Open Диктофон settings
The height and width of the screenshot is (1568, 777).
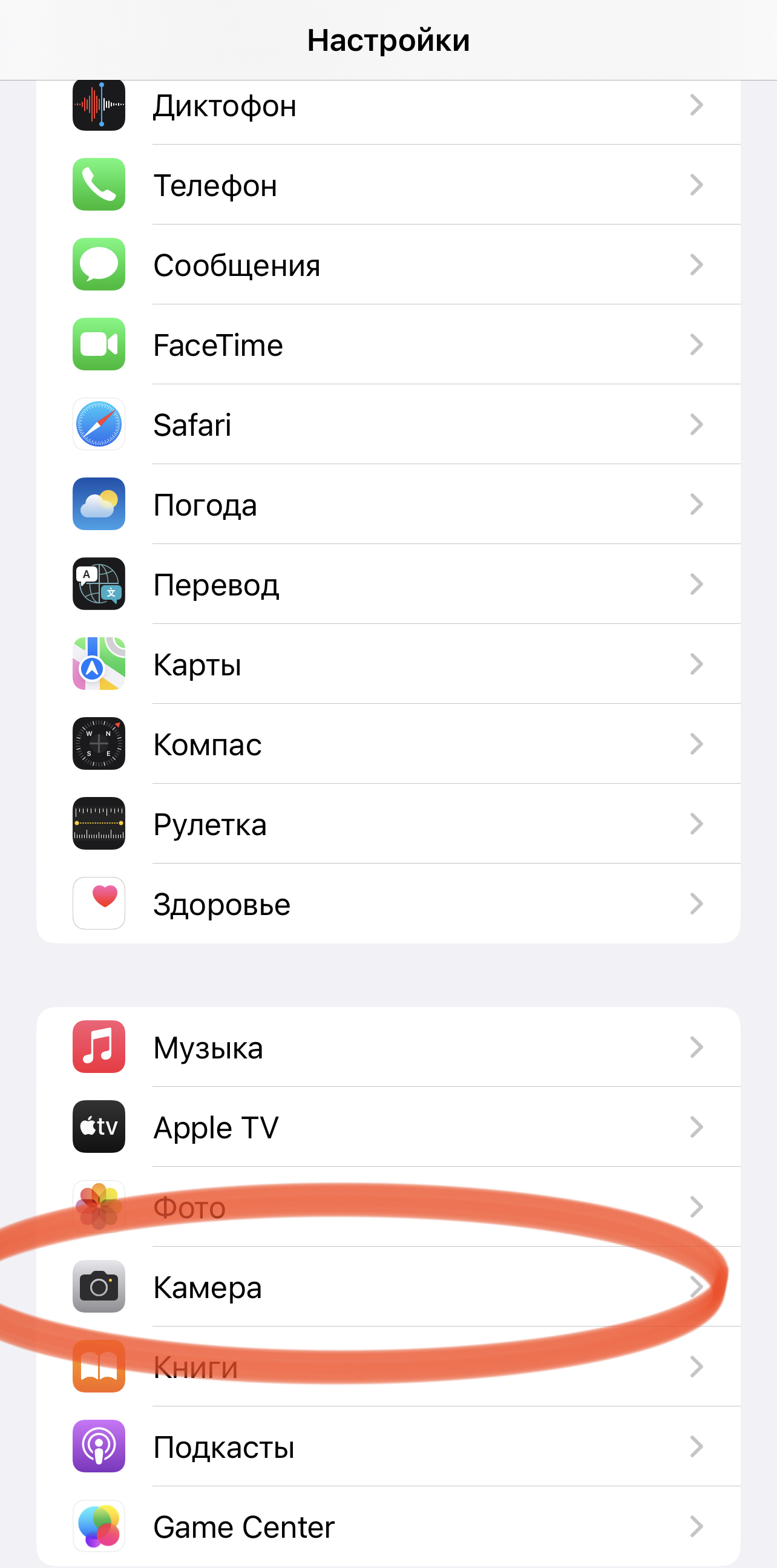(x=388, y=107)
